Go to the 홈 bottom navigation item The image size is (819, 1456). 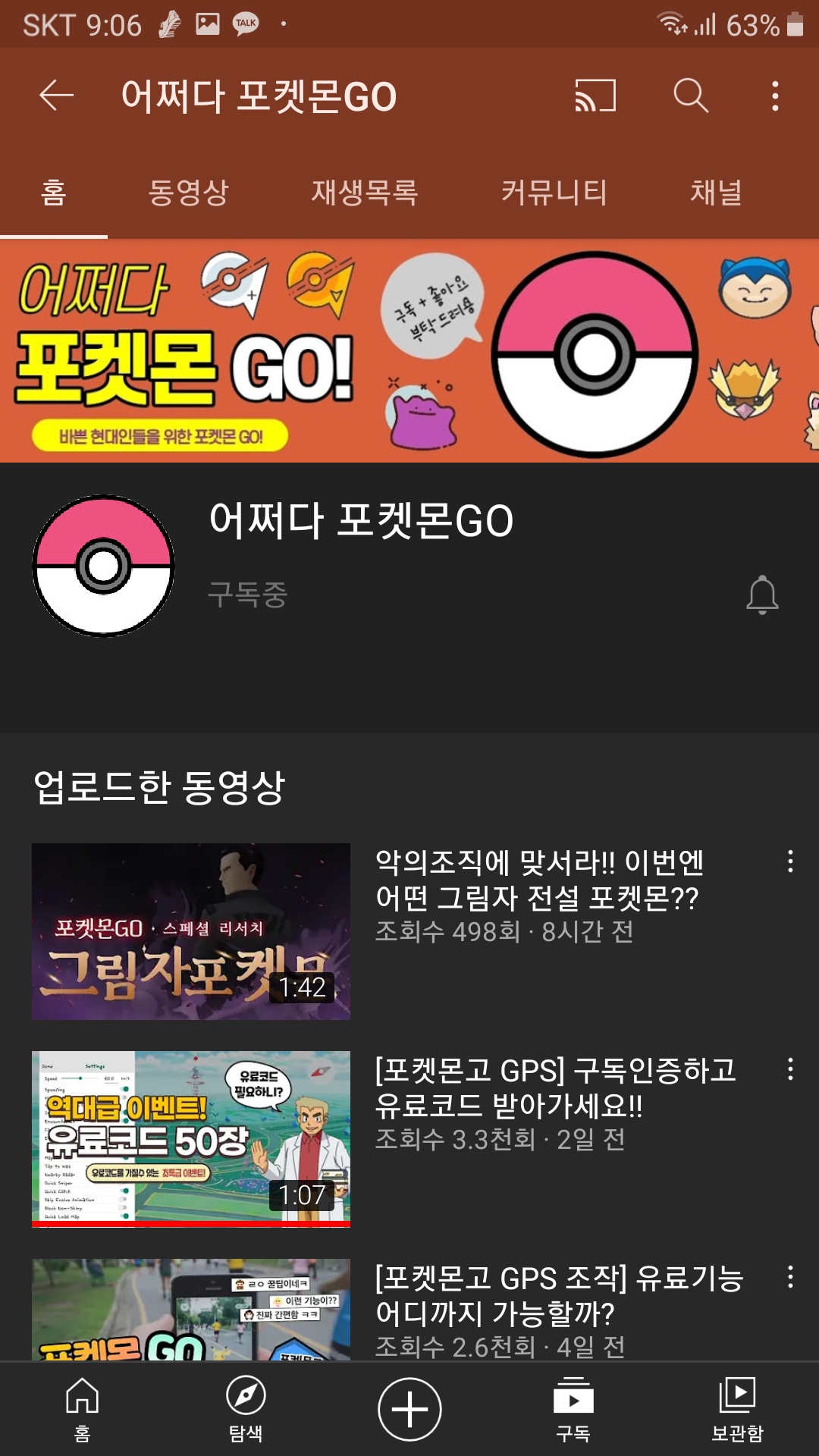[x=82, y=1408]
